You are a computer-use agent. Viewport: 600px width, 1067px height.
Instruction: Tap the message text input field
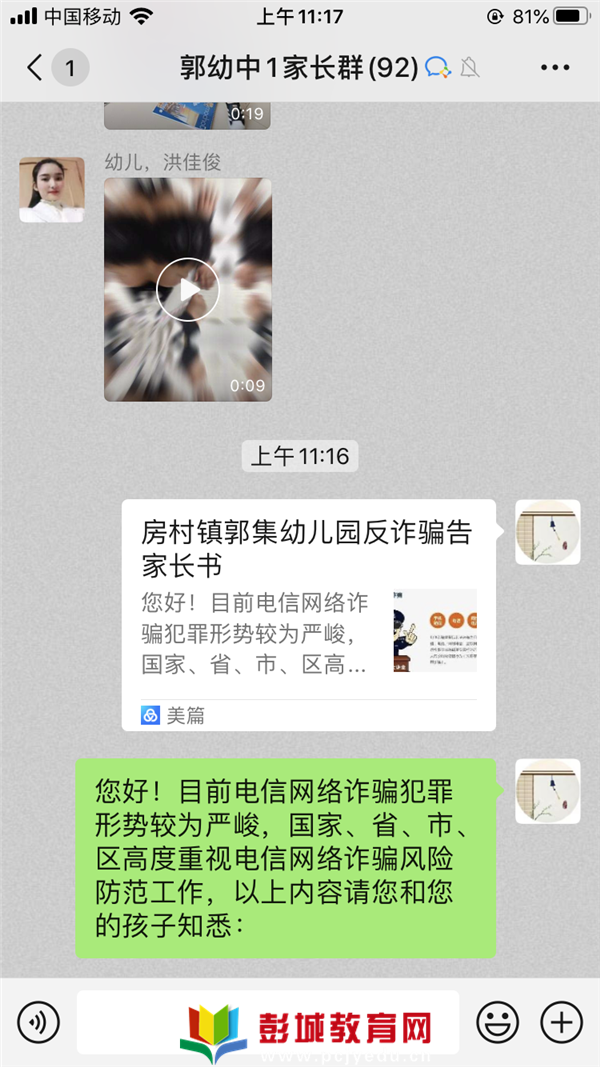tap(267, 1022)
